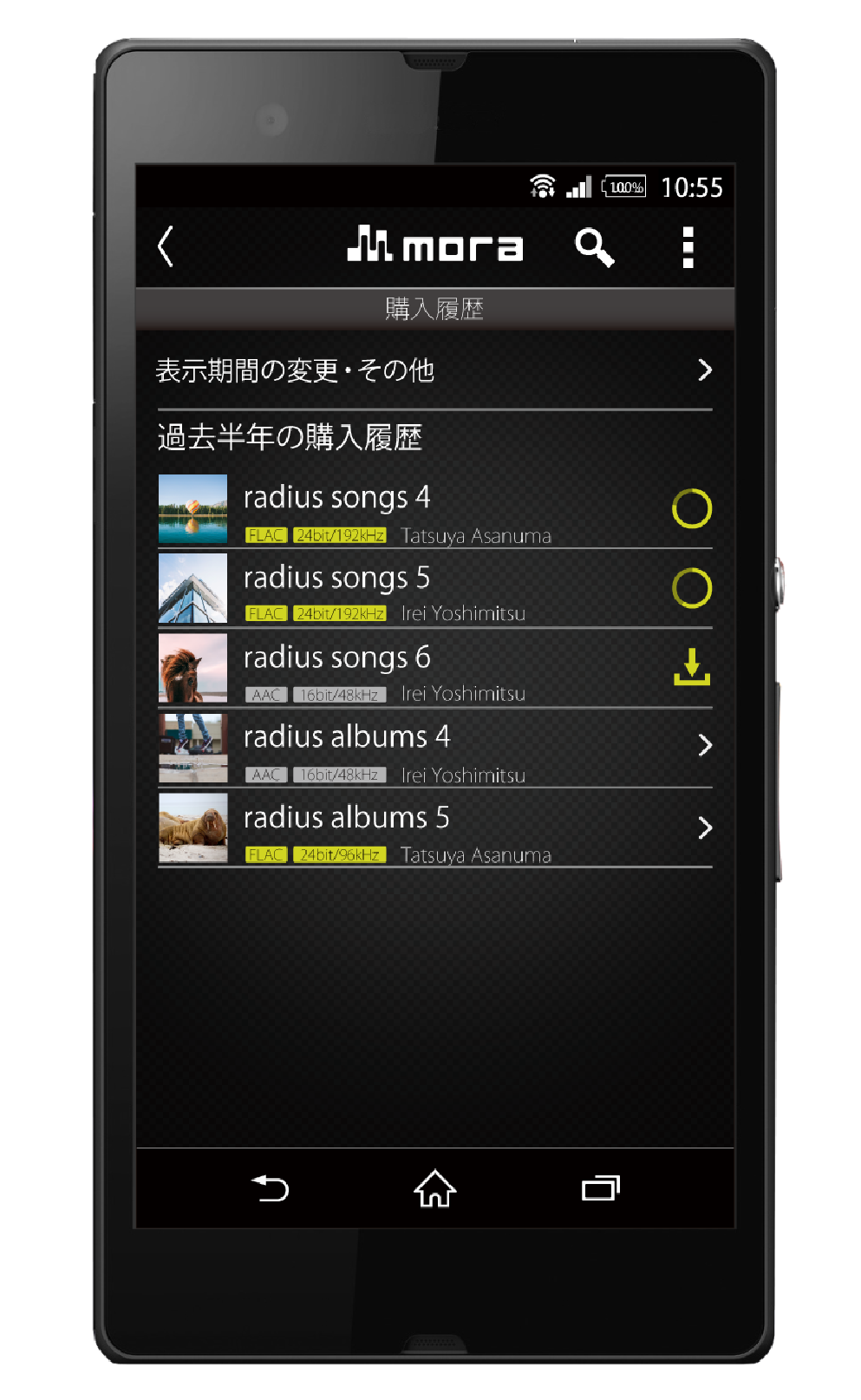Tap the circle icon for radius songs 5
This screenshot has width=861, height=1400.
[692, 589]
